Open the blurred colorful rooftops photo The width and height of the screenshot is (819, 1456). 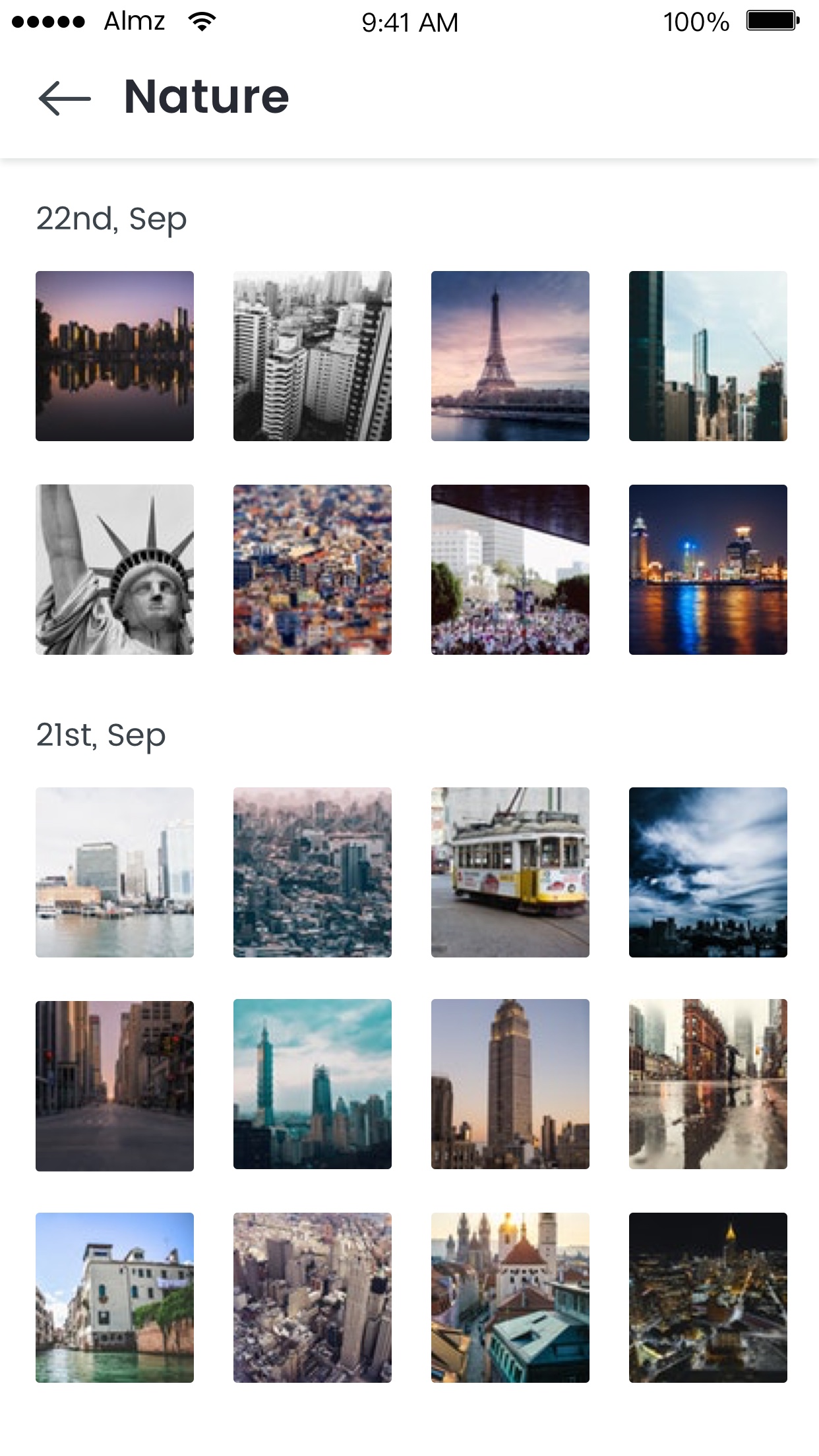coord(313,570)
